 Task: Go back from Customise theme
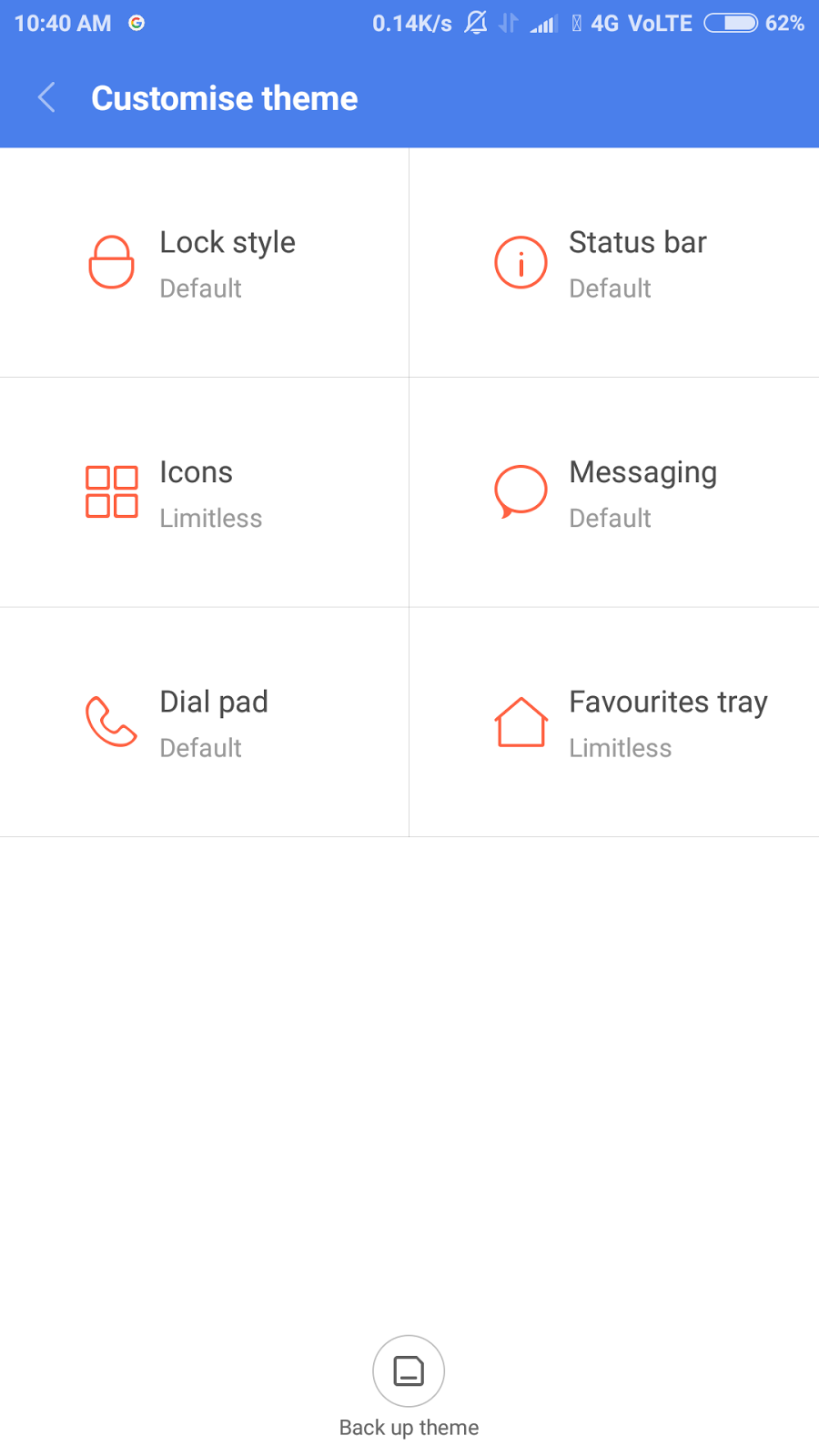point(47,97)
